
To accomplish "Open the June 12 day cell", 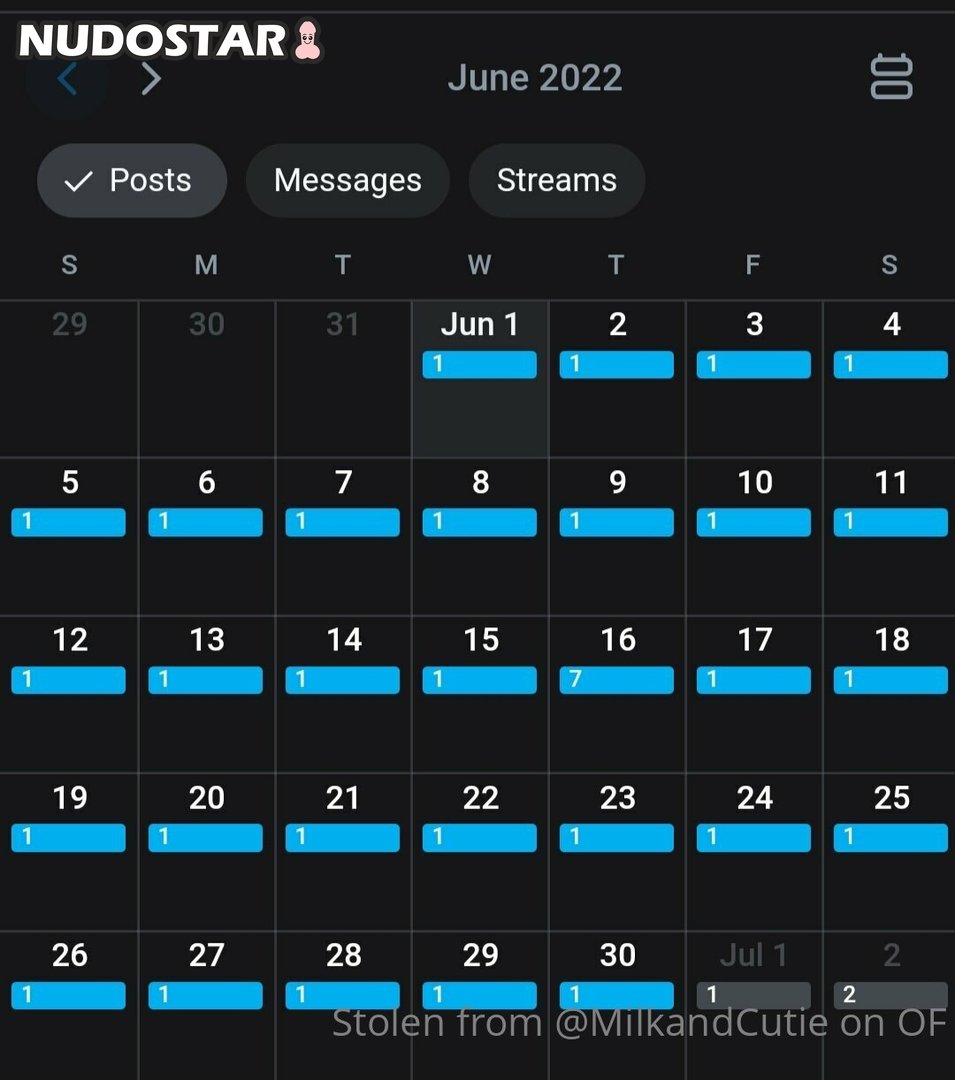I will pos(69,693).
